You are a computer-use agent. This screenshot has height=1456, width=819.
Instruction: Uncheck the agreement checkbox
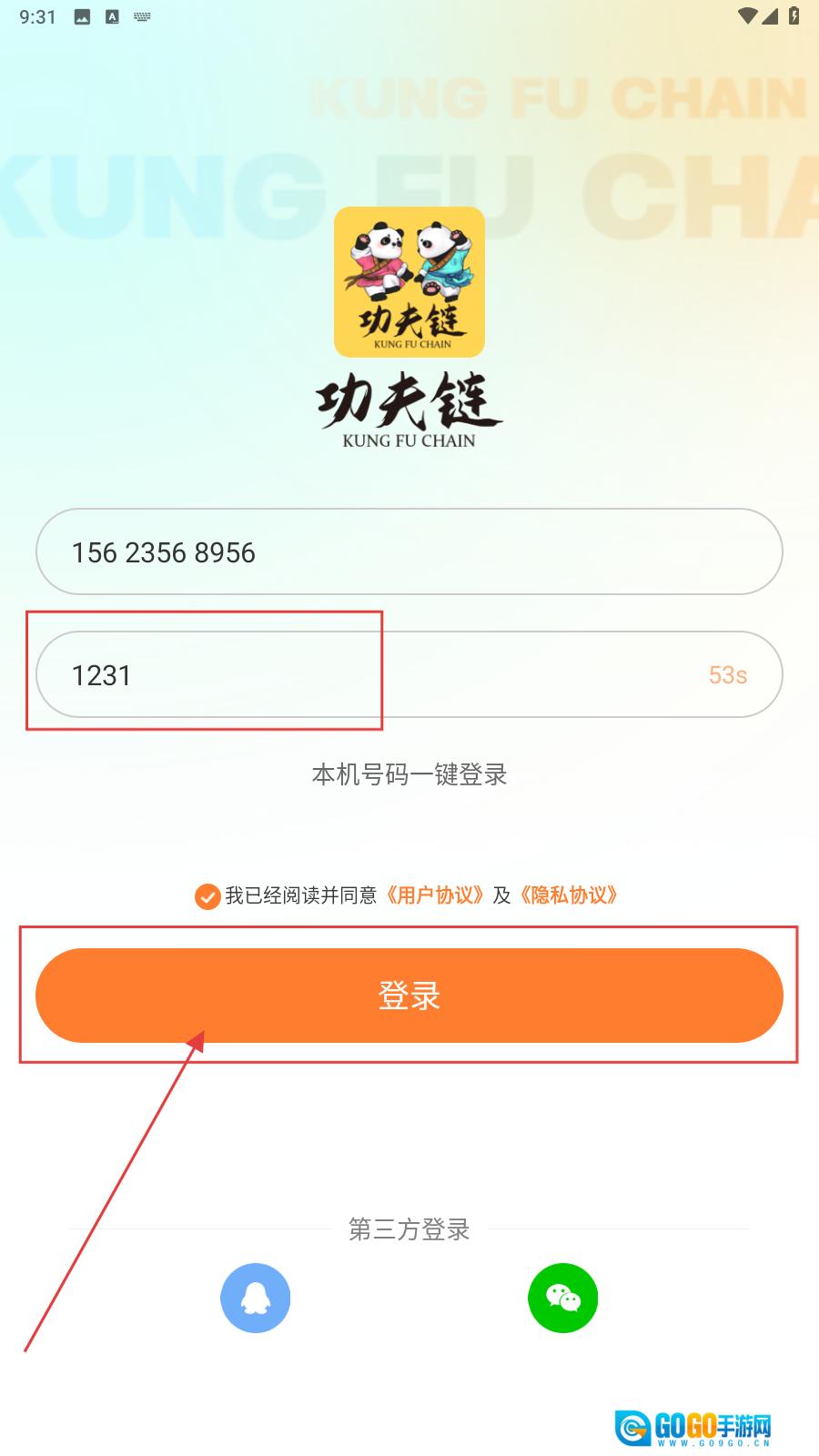207,896
